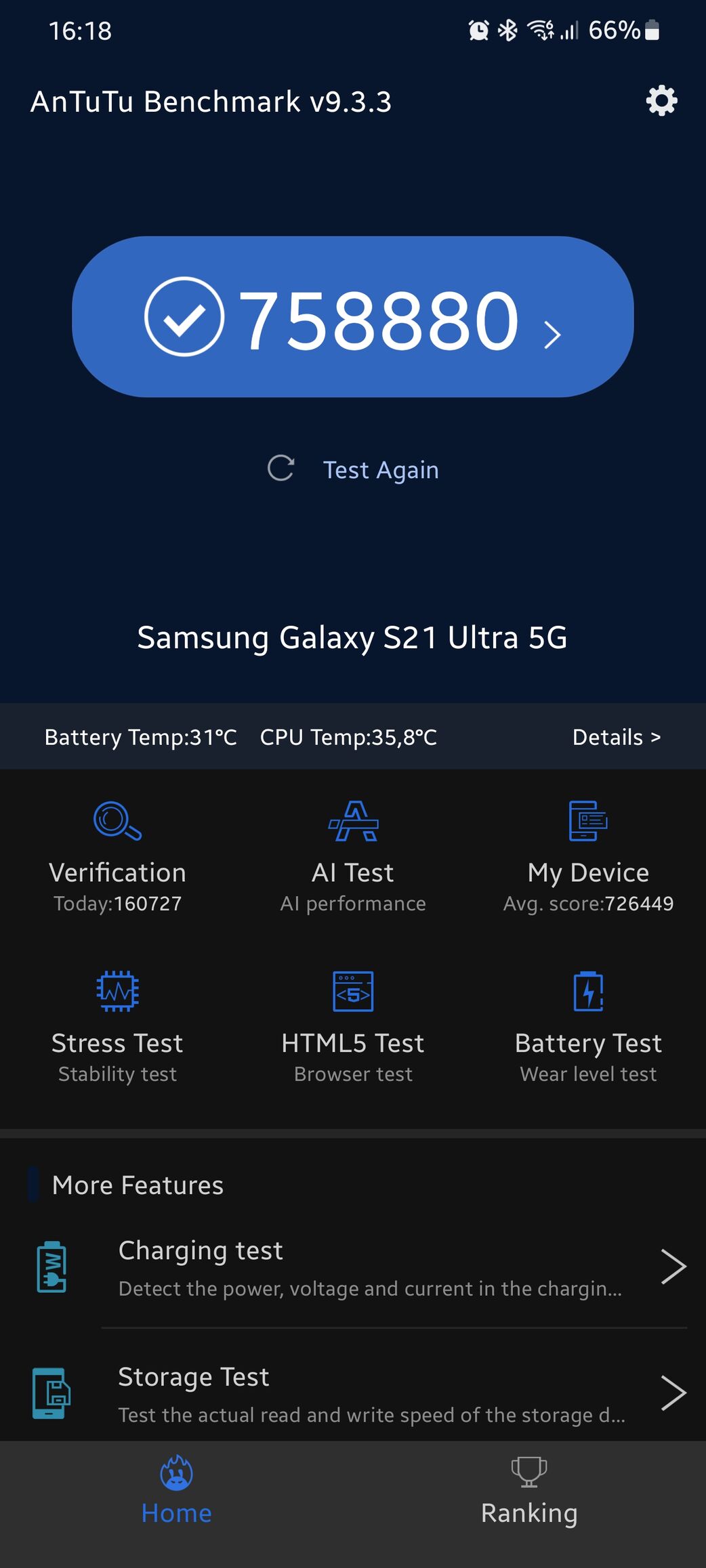Open the settings gear
This screenshot has width=706, height=1568.
[661, 101]
